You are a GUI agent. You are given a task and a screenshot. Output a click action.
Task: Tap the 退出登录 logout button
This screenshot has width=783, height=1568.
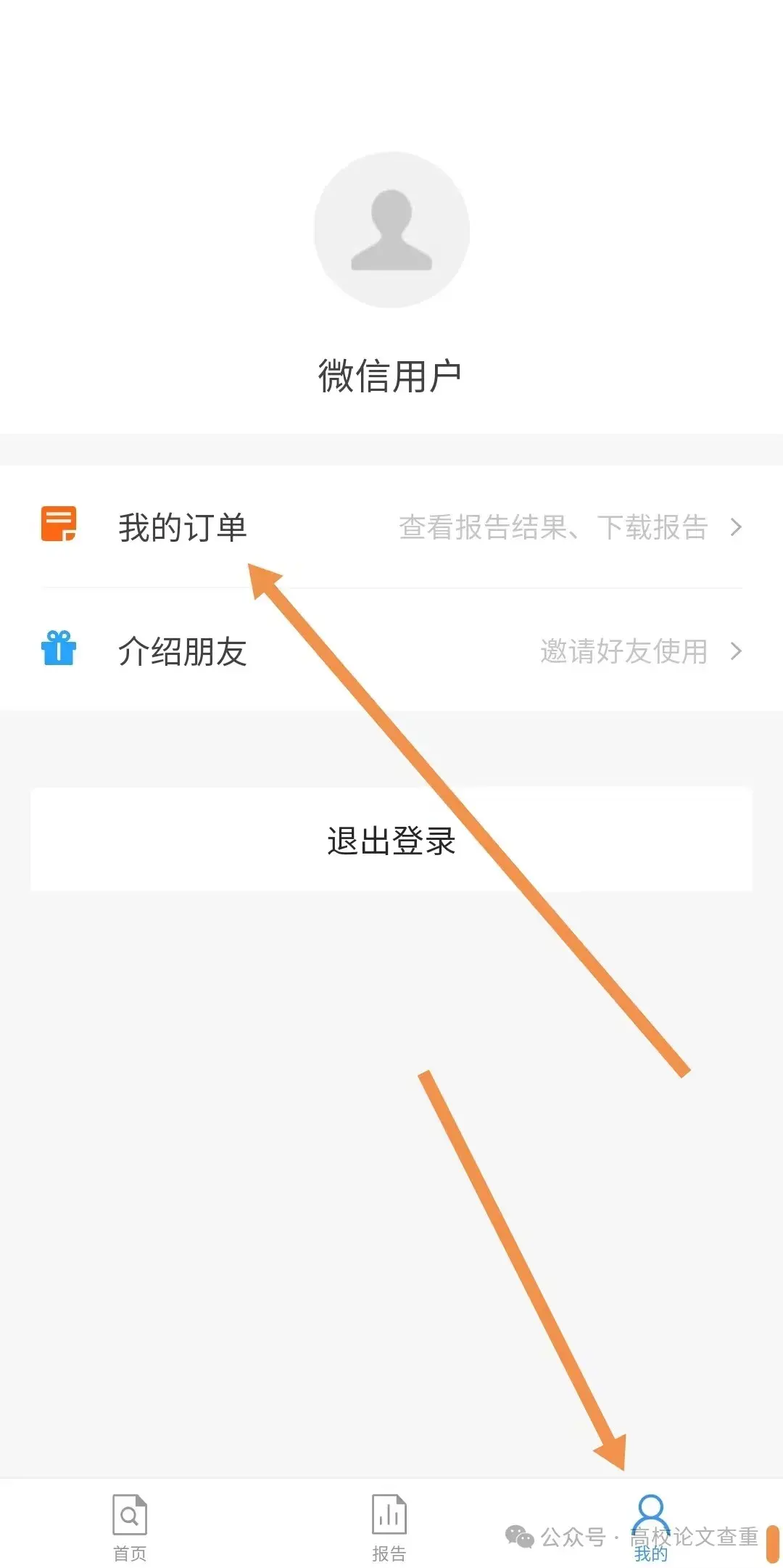coord(391,840)
